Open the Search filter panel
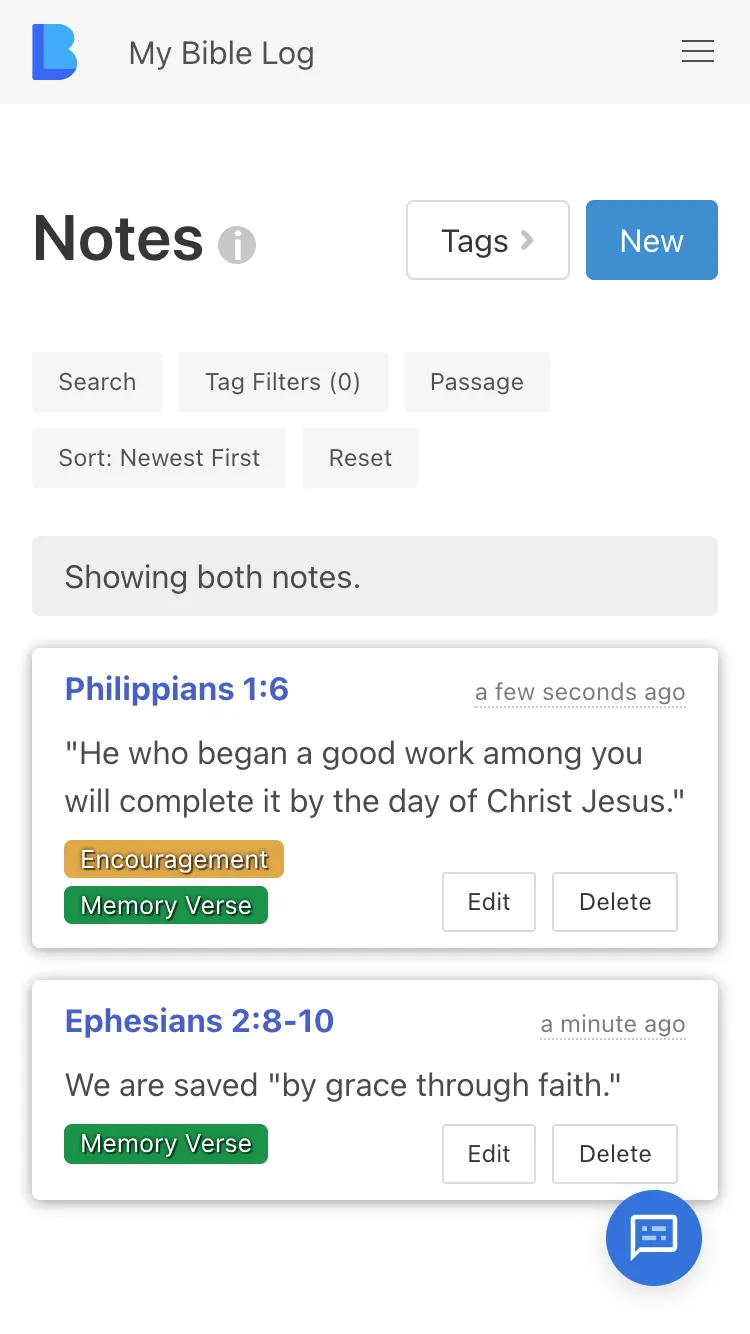 point(97,381)
